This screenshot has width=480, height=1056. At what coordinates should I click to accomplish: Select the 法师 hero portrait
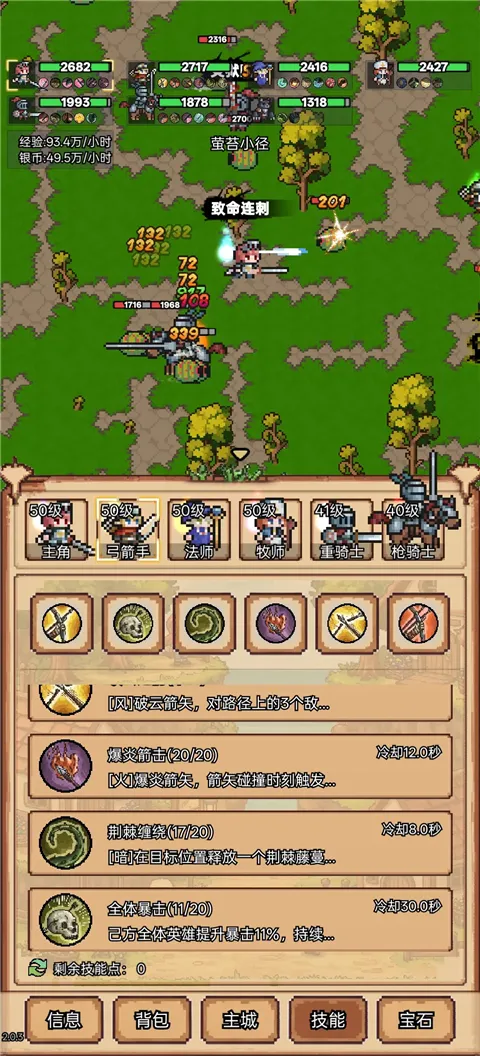[x=199, y=530]
